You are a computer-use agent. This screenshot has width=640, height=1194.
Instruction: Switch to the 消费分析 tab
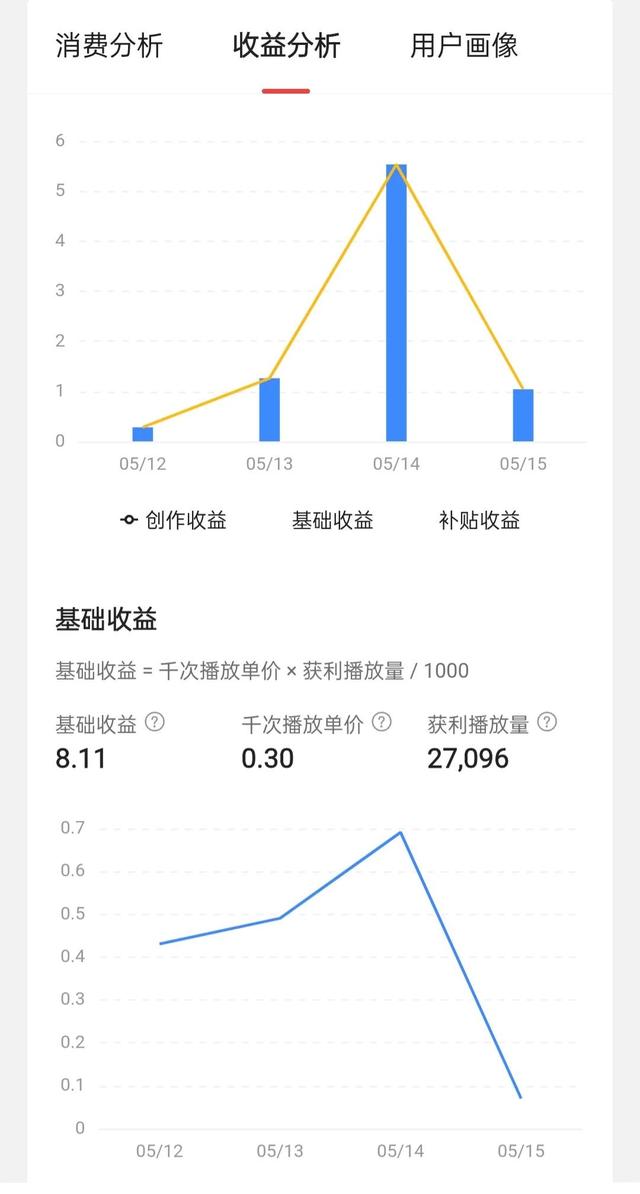pos(109,46)
